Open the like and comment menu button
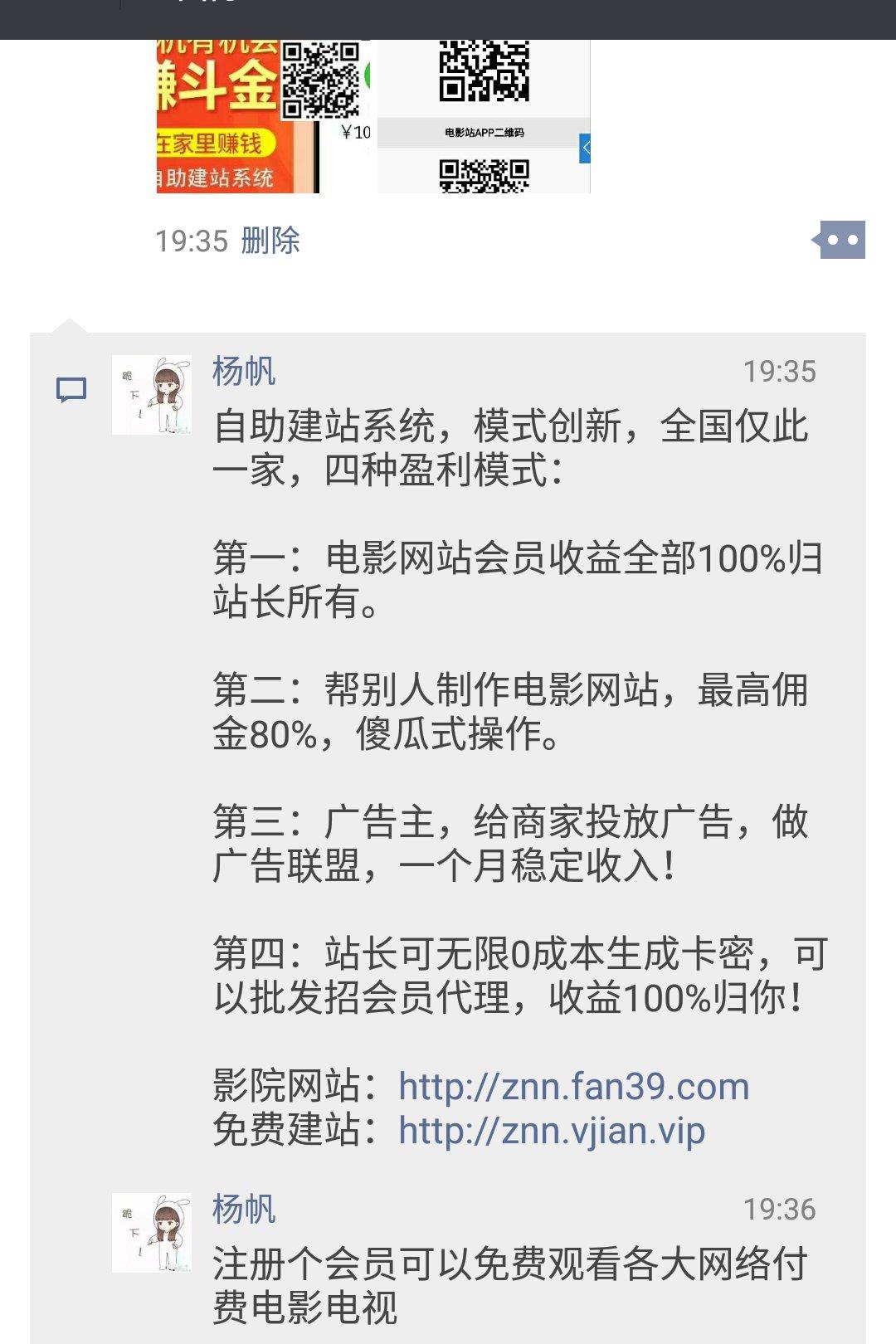The height and width of the screenshot is (1344, 896). point(841,241)
